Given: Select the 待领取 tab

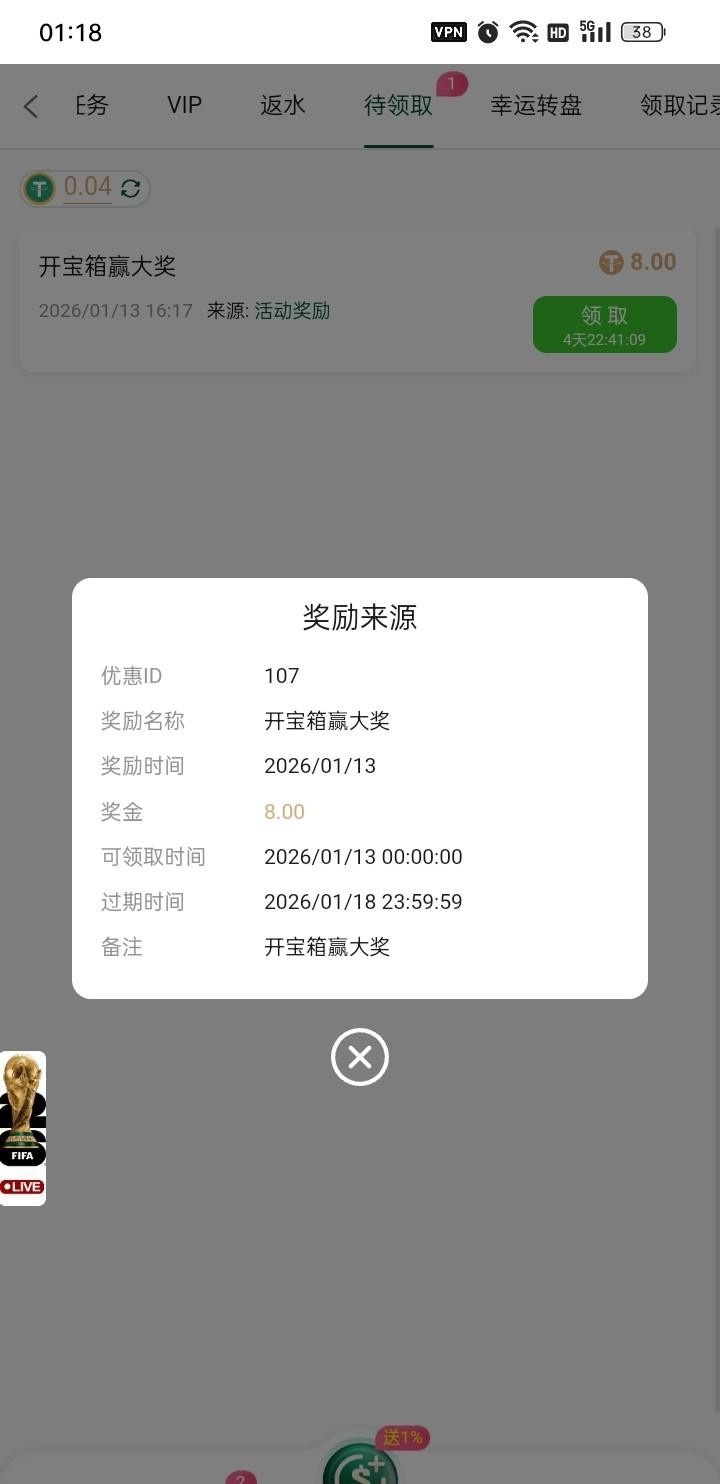Looking at the screenshot, I should click(x=398, y=105).
